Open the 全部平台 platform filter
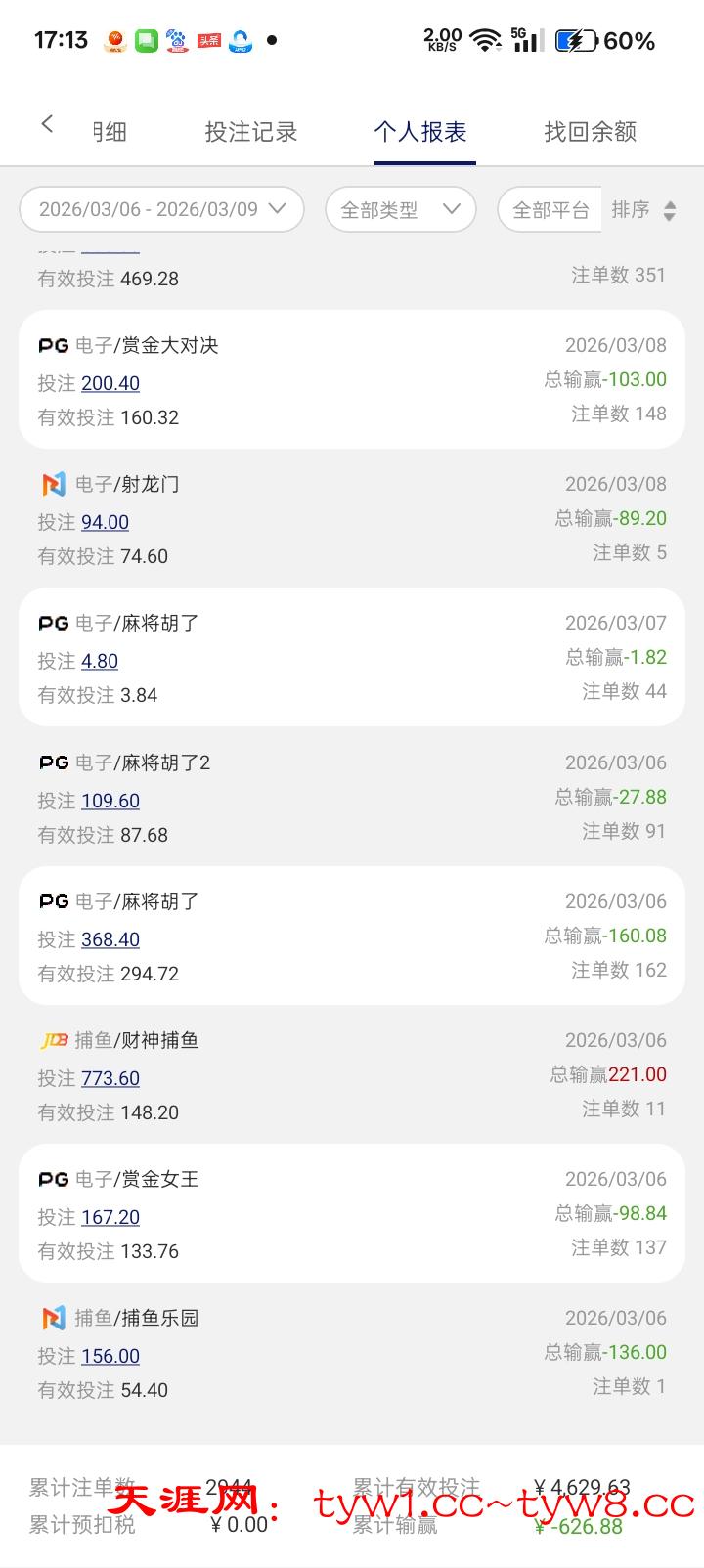 pyautogui.click(x=550, y=210)
